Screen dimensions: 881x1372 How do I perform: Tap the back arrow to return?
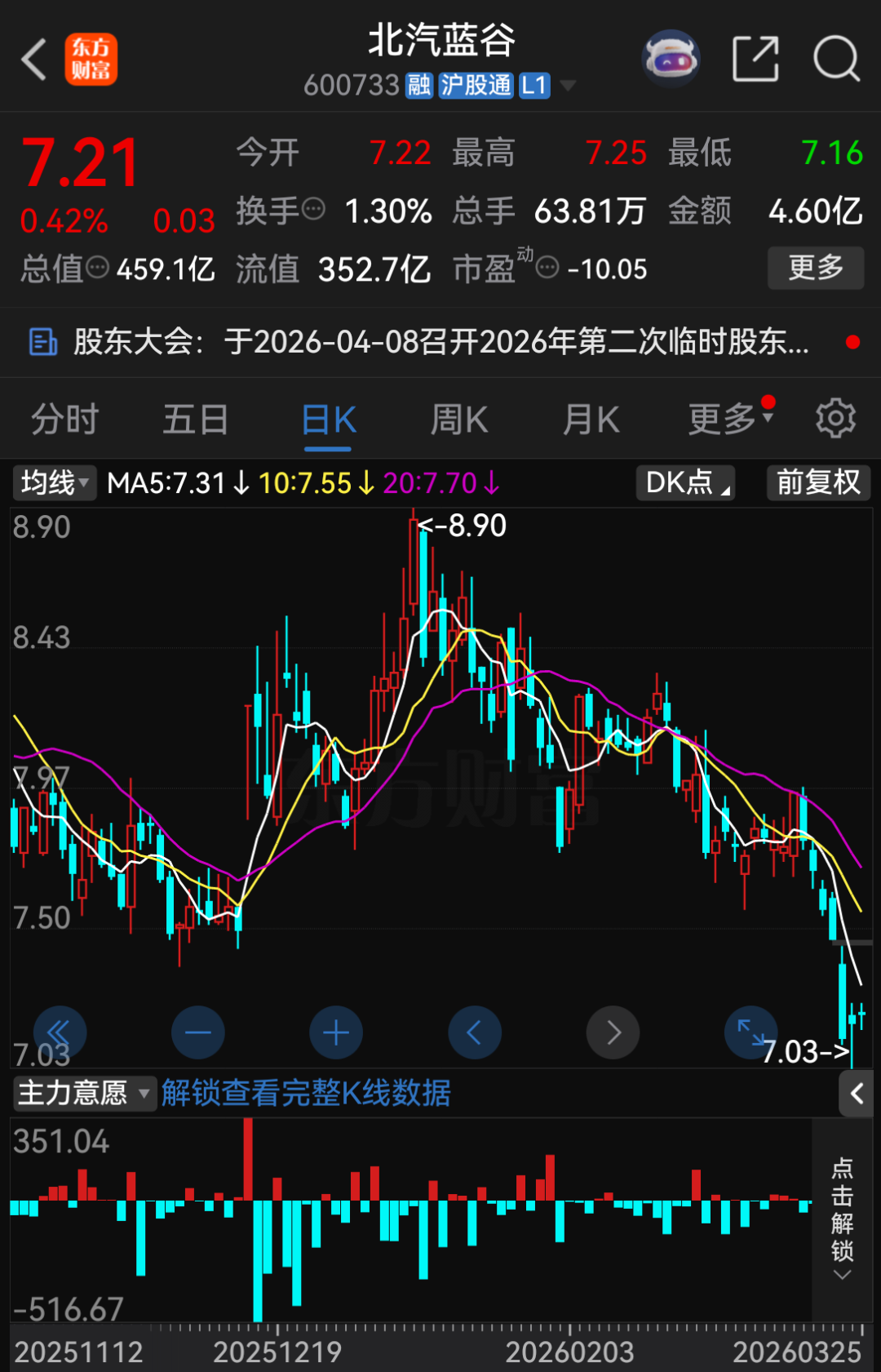[33, 60]
